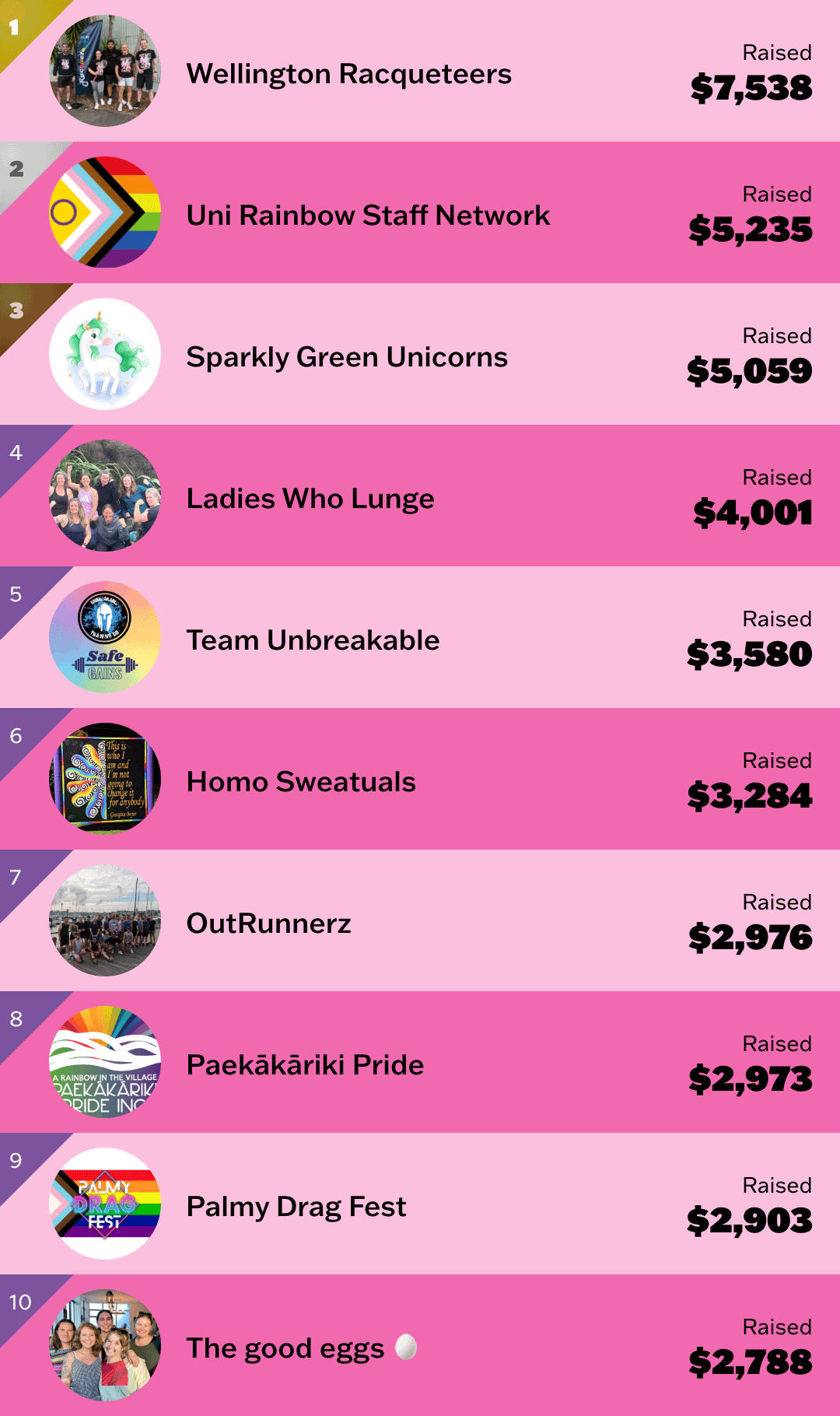Tap the Team Unbreakable entry
This screenshot has width=840, height=1416.
coord(313,640)
